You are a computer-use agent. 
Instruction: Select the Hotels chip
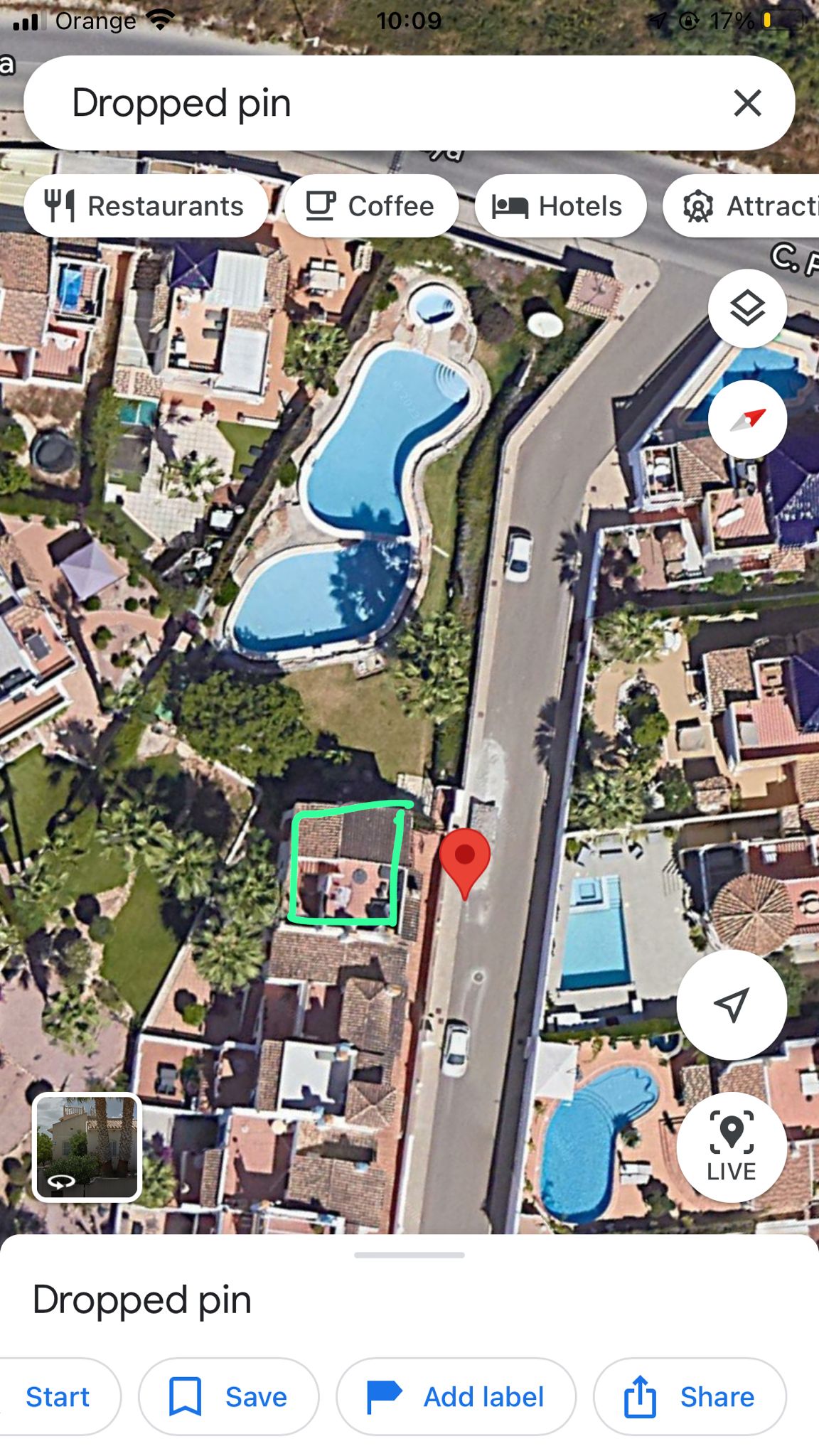tap(560, 206)
